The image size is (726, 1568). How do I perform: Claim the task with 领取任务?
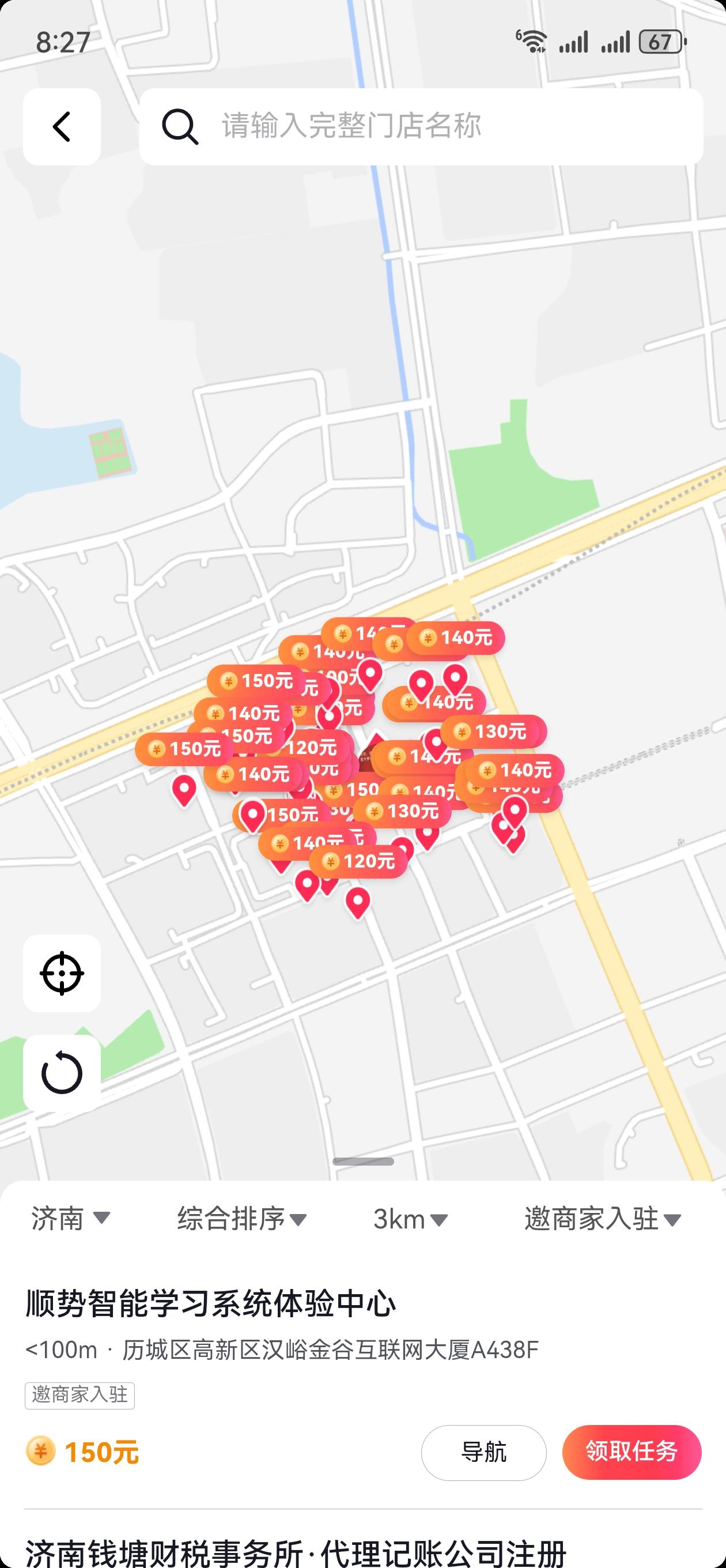[631, 1452]
